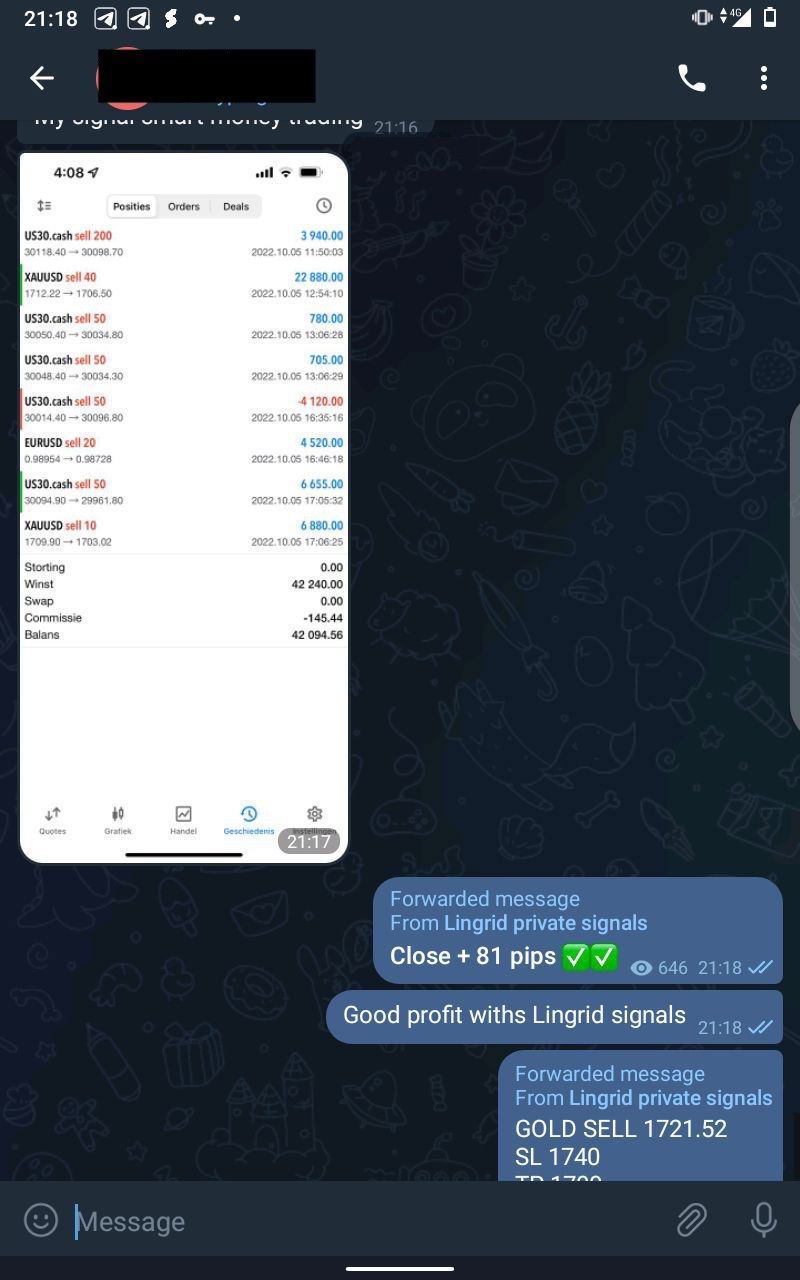Viewport: 800px width, 1280px height.
Task: Record a voice message with the microphone
Action: coord(763,1220)
